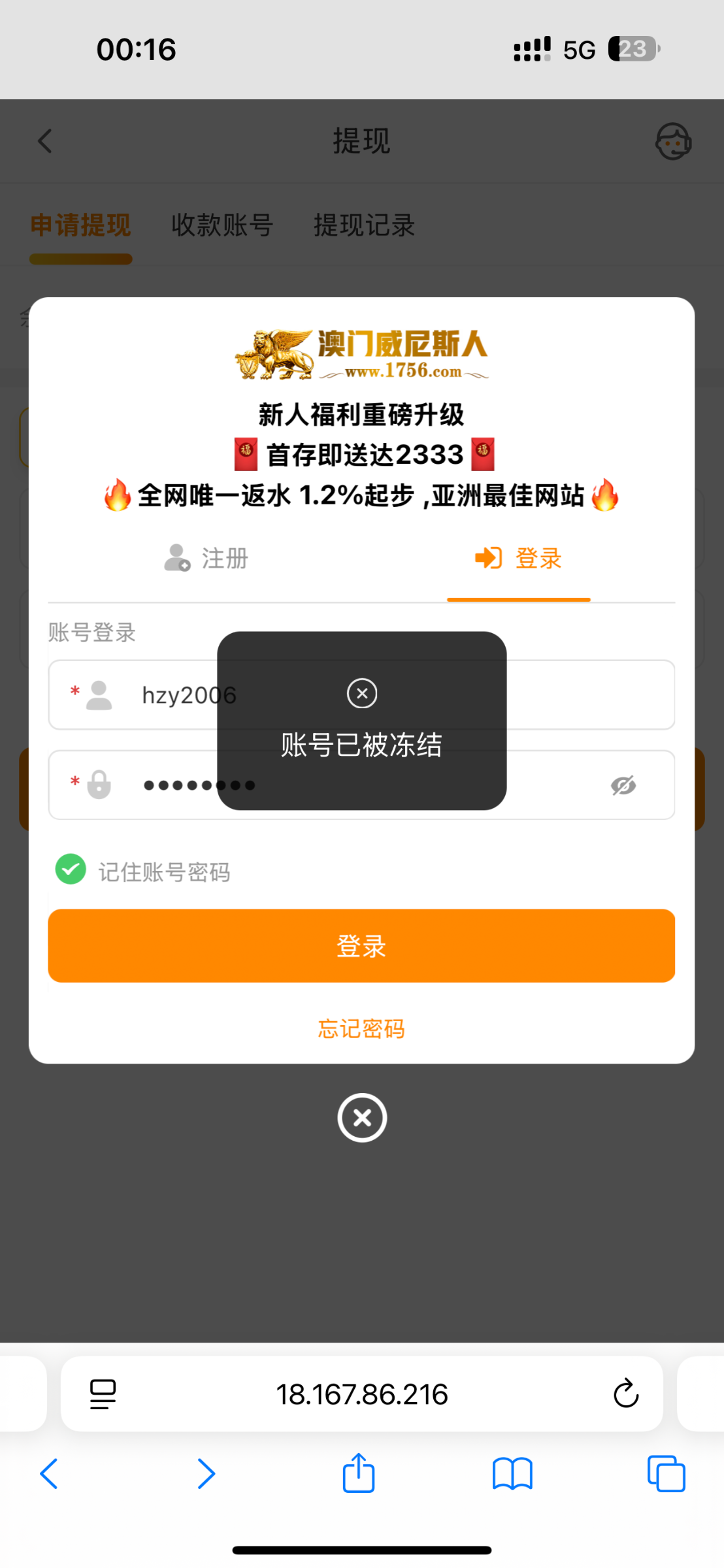Image resolution: width=724 pixels, height=1568 pixels.
Task: Select the 登录 tab
Action: pos(518,559)
